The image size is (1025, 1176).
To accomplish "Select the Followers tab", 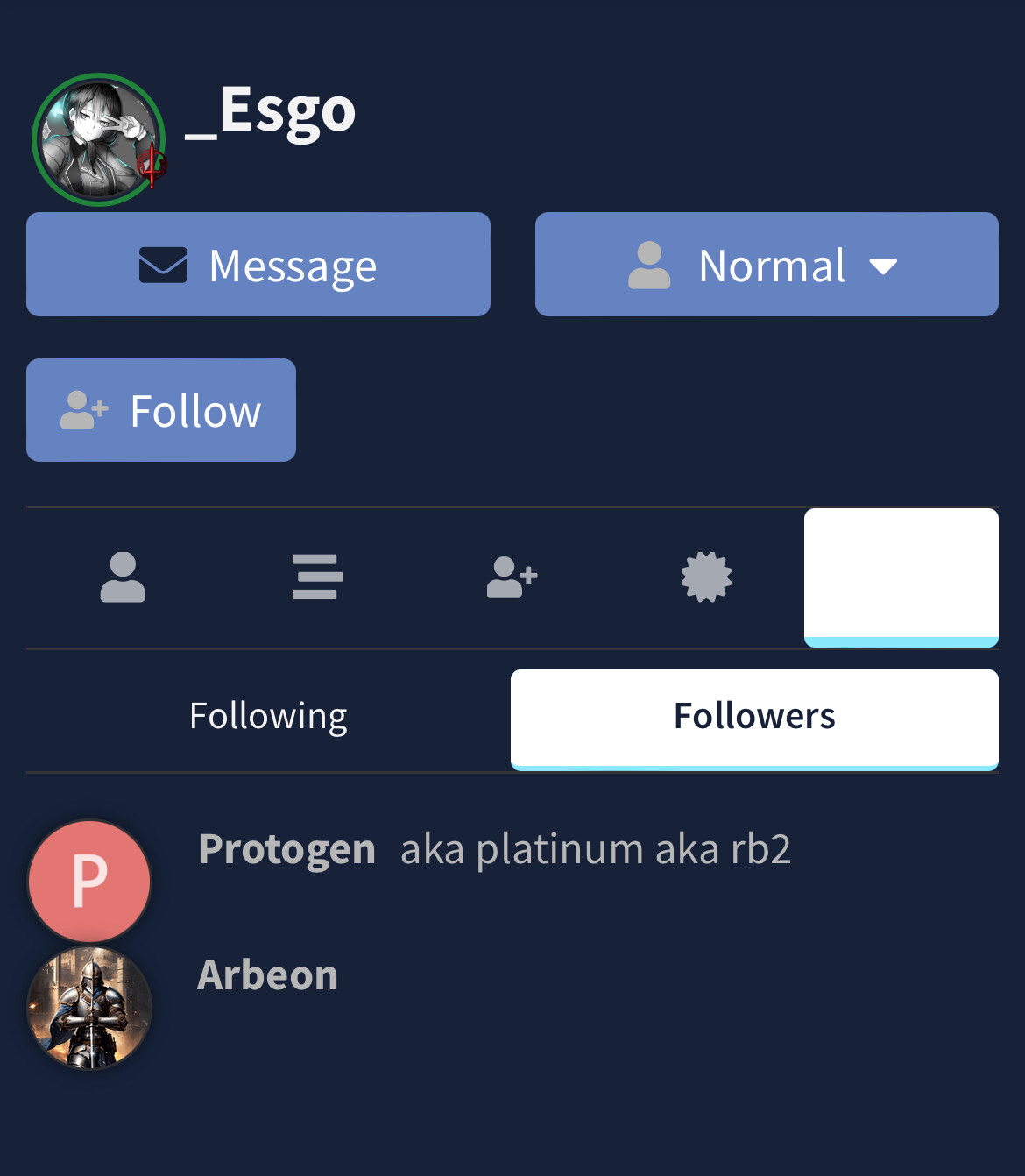I will click(753, 717).
